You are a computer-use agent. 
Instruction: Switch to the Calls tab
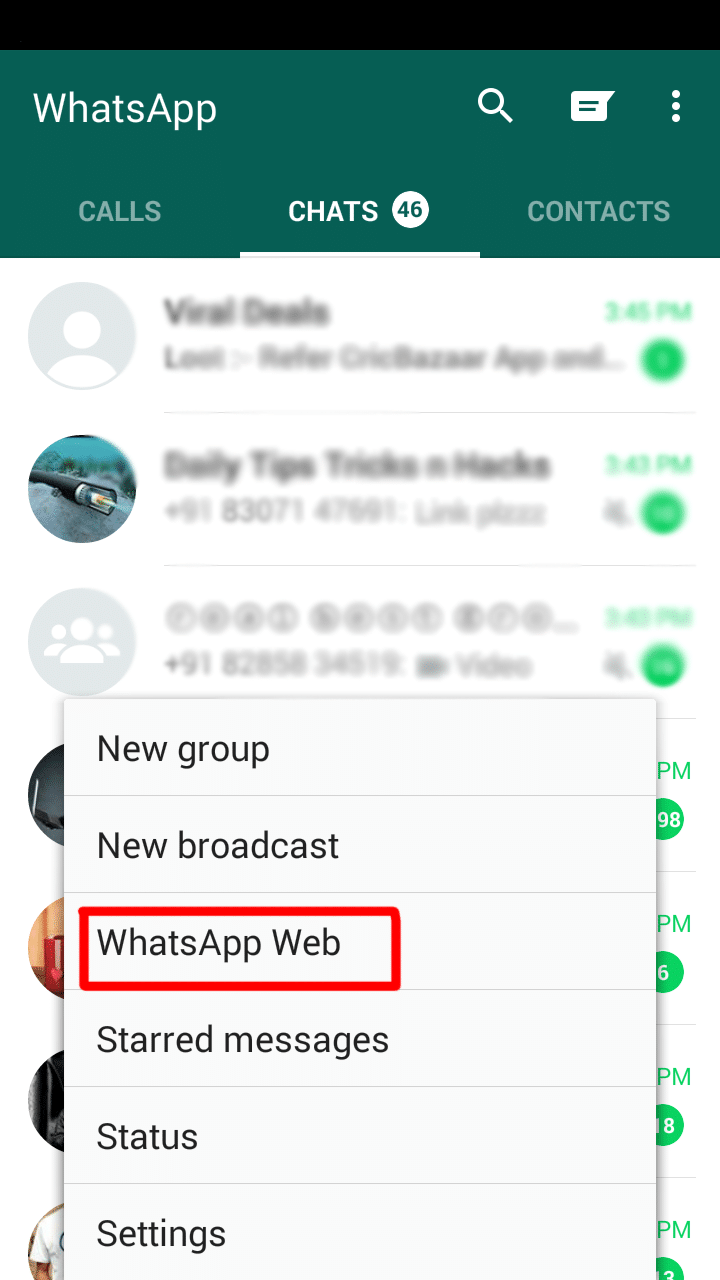tap(120, 211)
